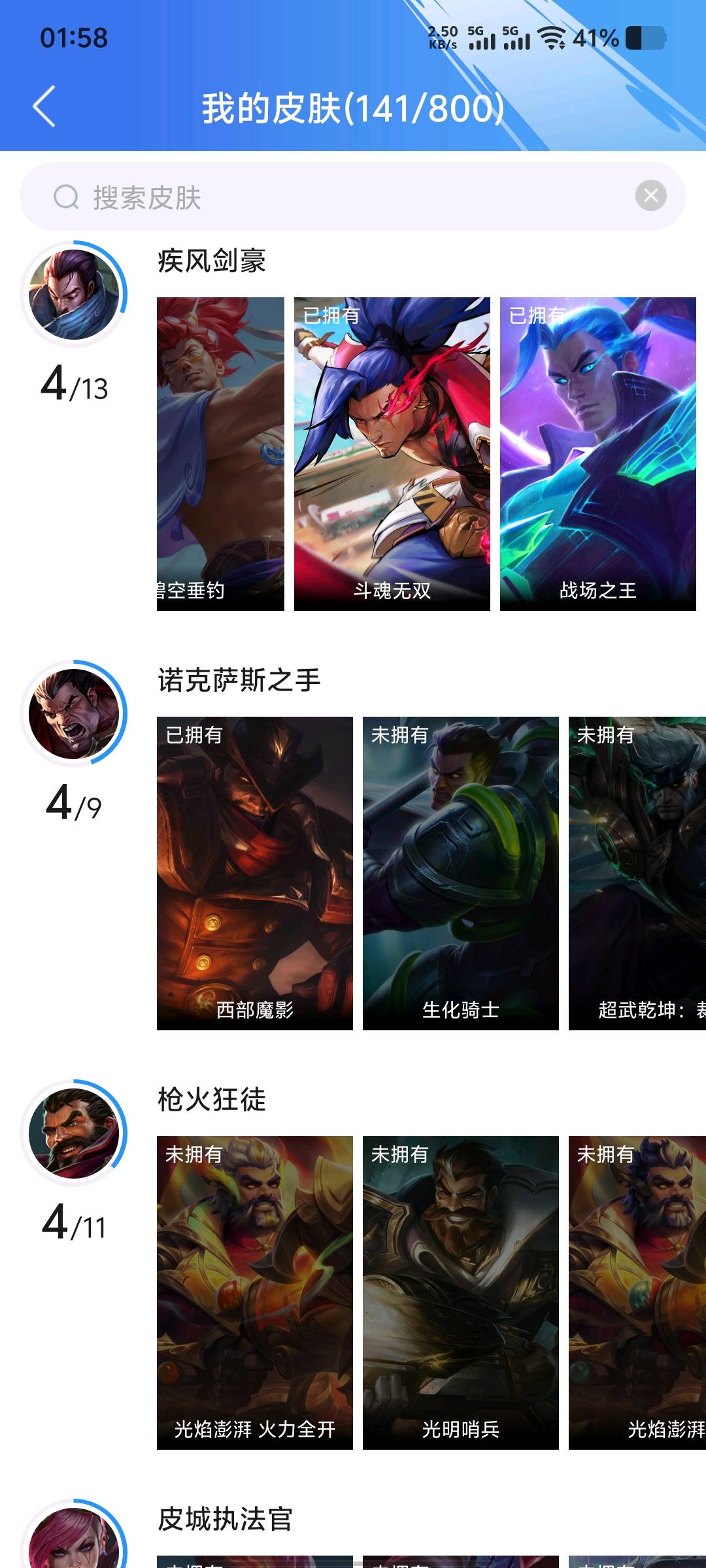
Task: Go back using the top-left arrow
Action: [x=44, y=106]
